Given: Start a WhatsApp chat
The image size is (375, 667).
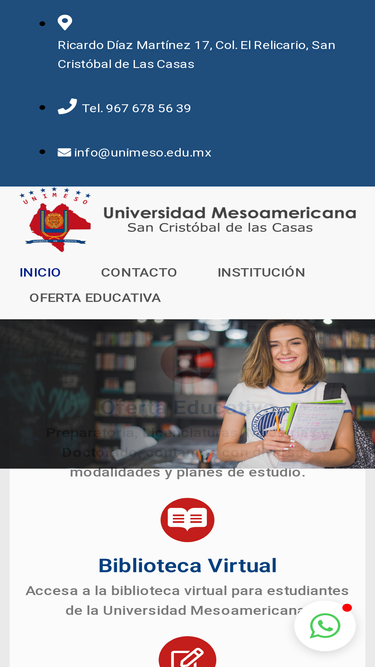Looking at the screenshot, I should (325, 626).
